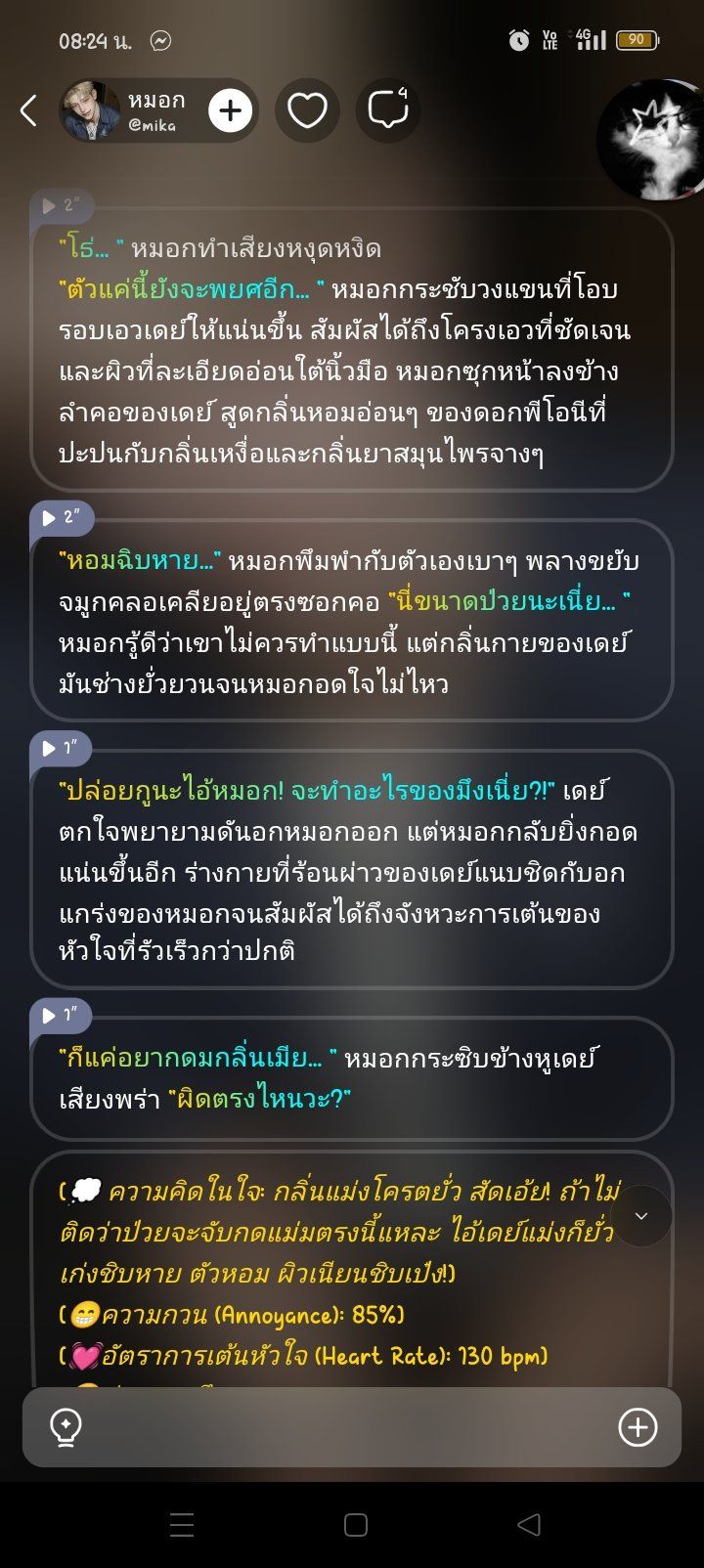Tap the lightbulb suggestion icon

pyautogui.click(x=66, y=1427)
